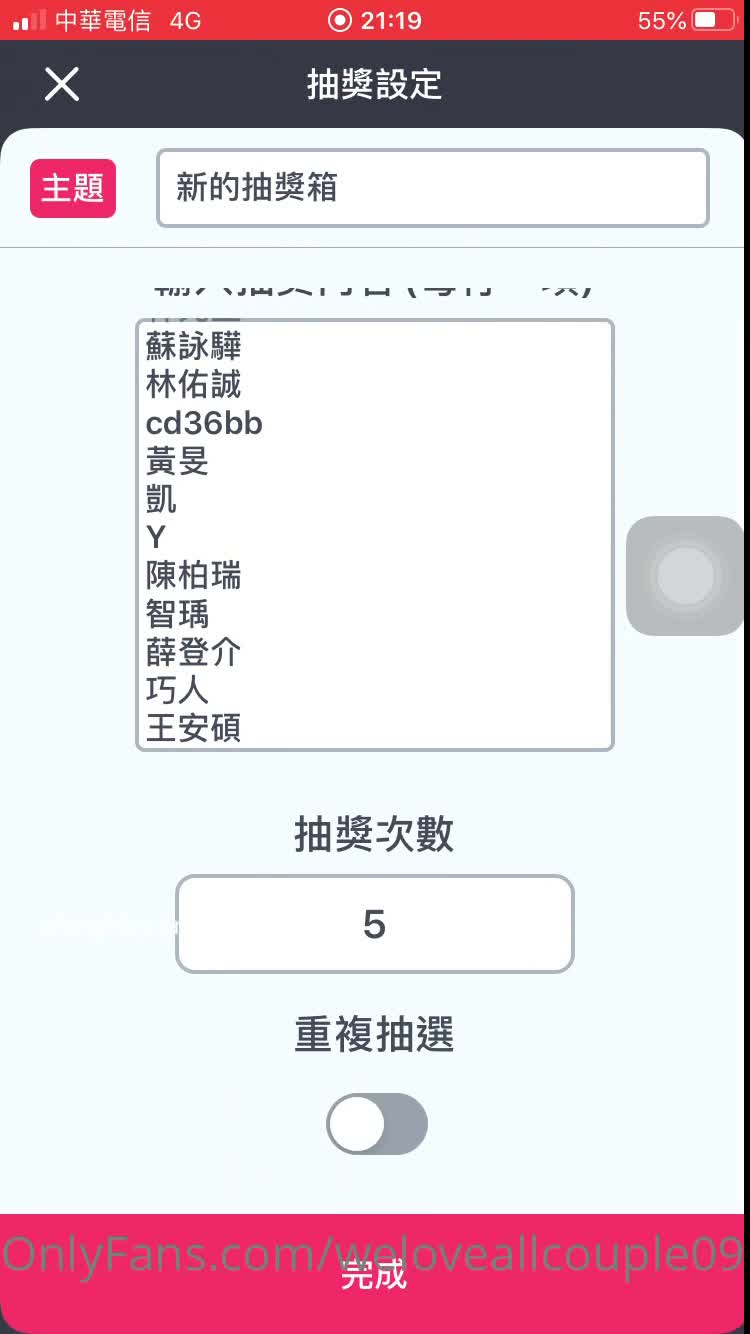750x1334 pixels.
Task: Edit the 主題 field reading 新的抽獎箱
Action: pos(432,188)
